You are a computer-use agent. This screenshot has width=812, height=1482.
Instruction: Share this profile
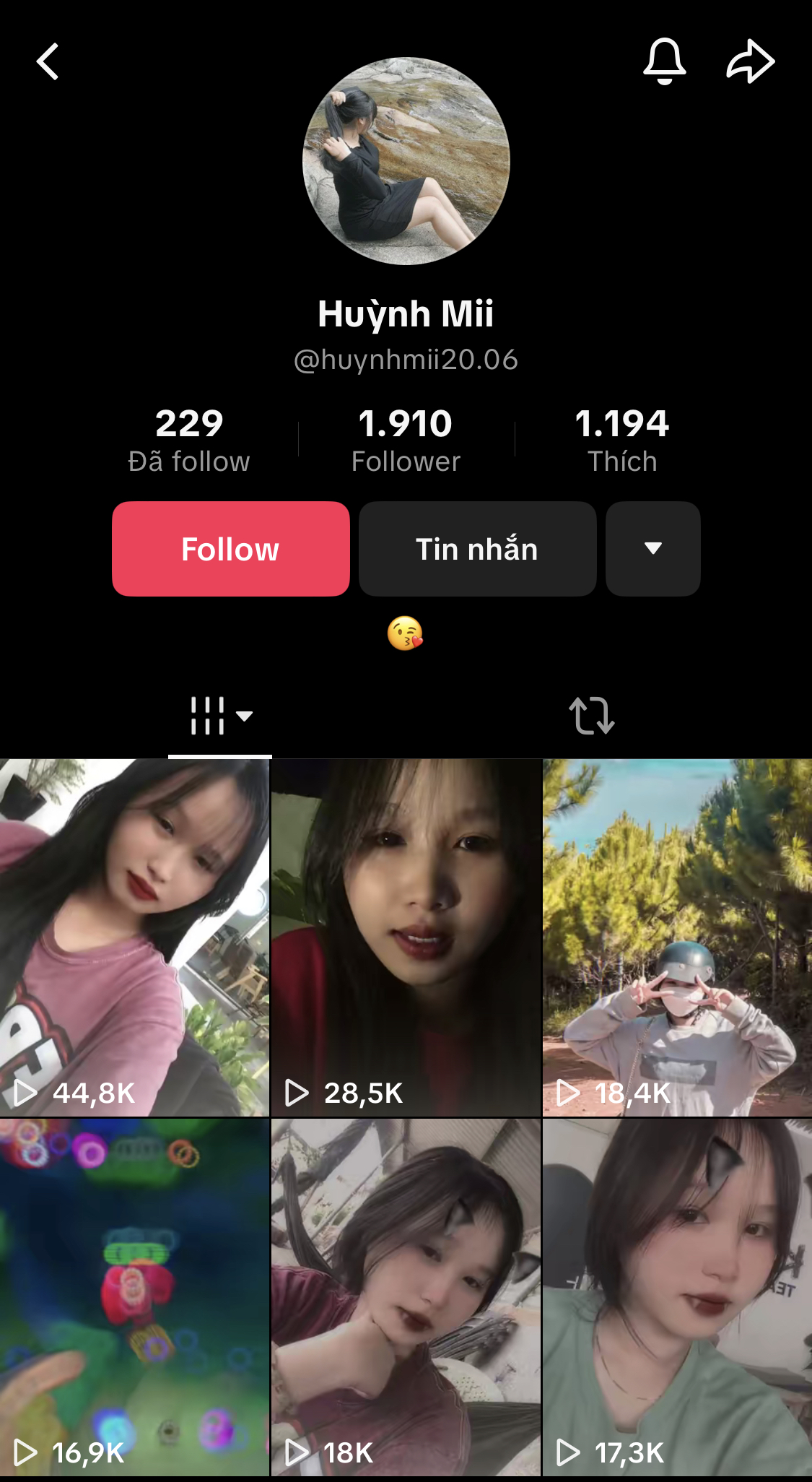point(750,61)
